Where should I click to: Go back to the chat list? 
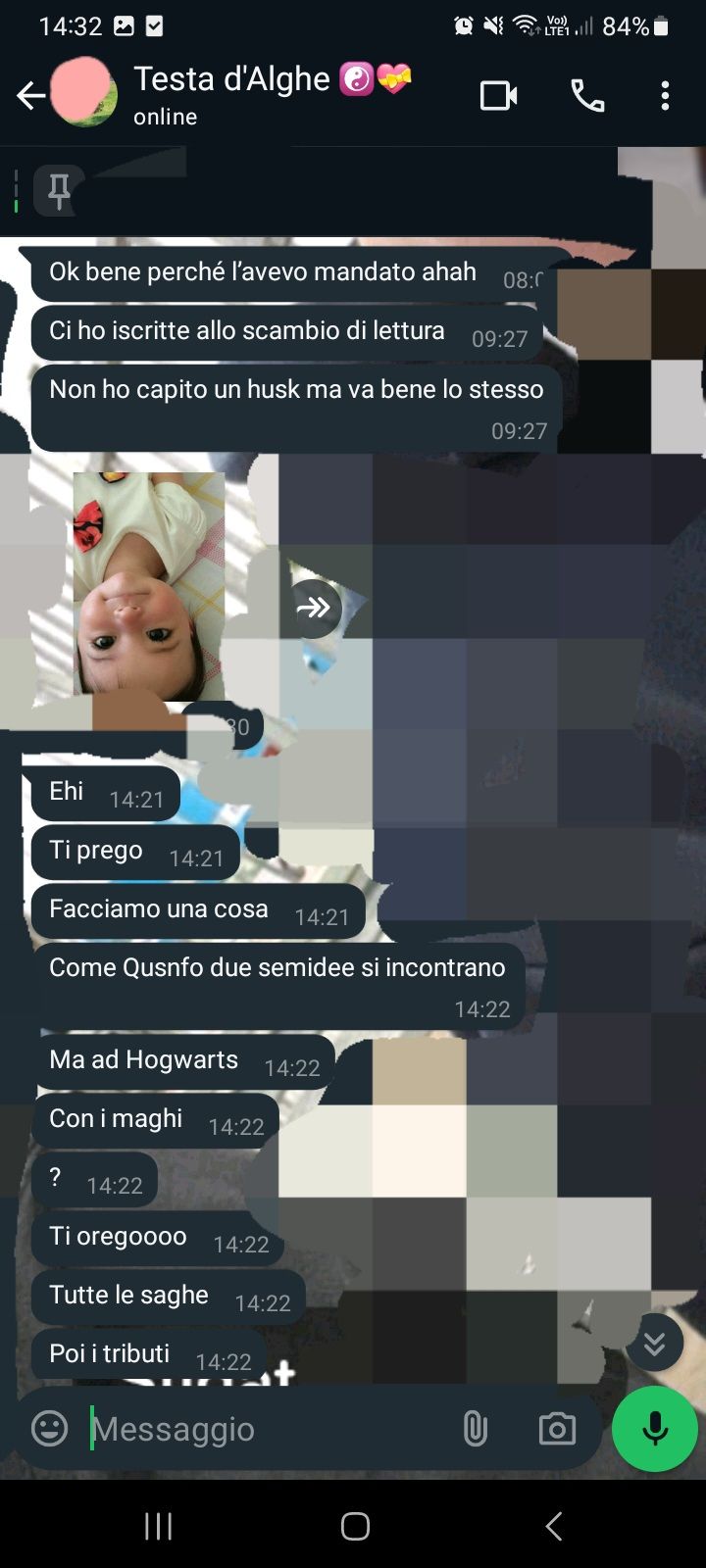coord(31,95)
